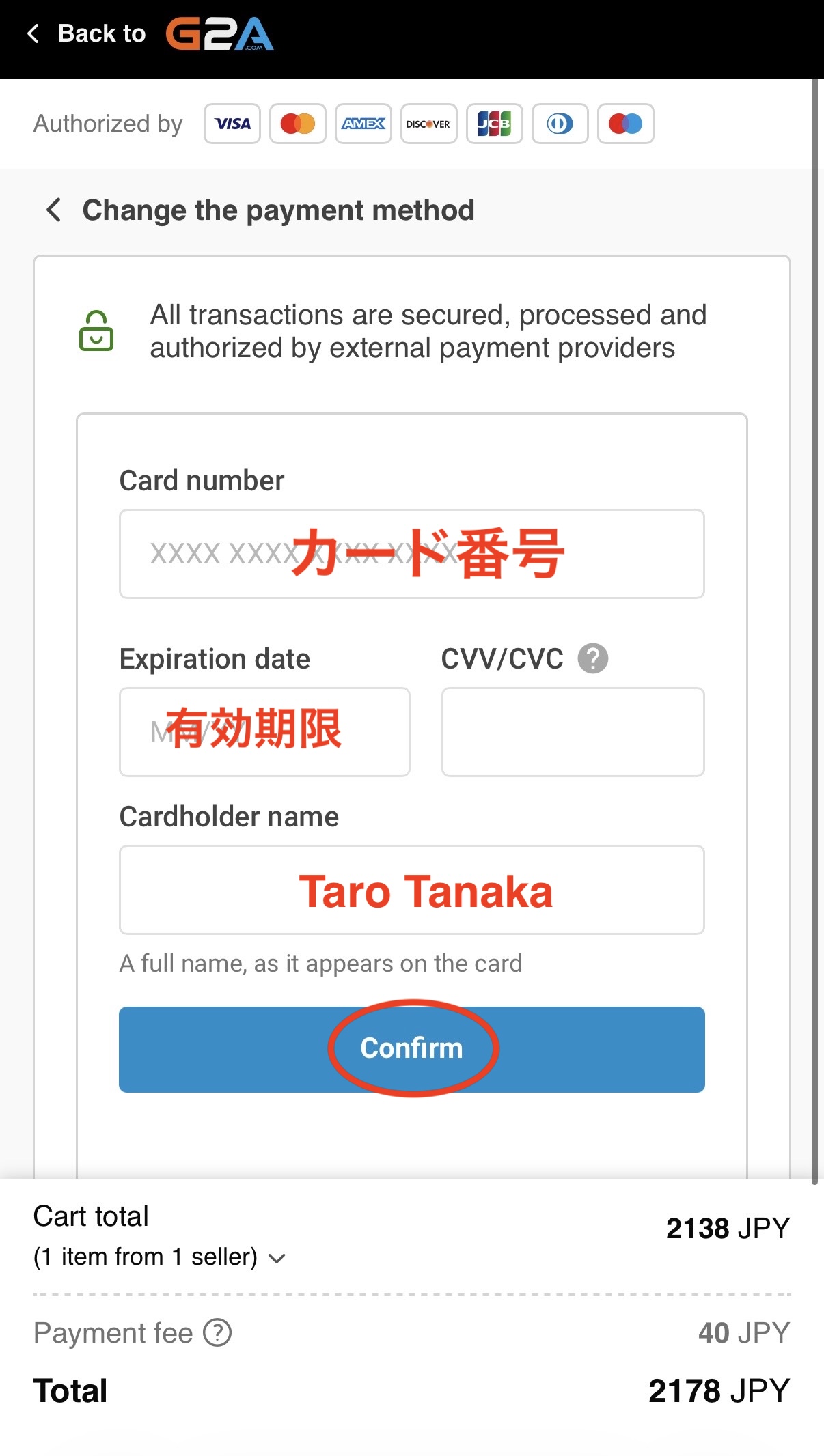Open Payment fee help info
Viewport: 824px width, 1456px height.
click(218, 1332)
